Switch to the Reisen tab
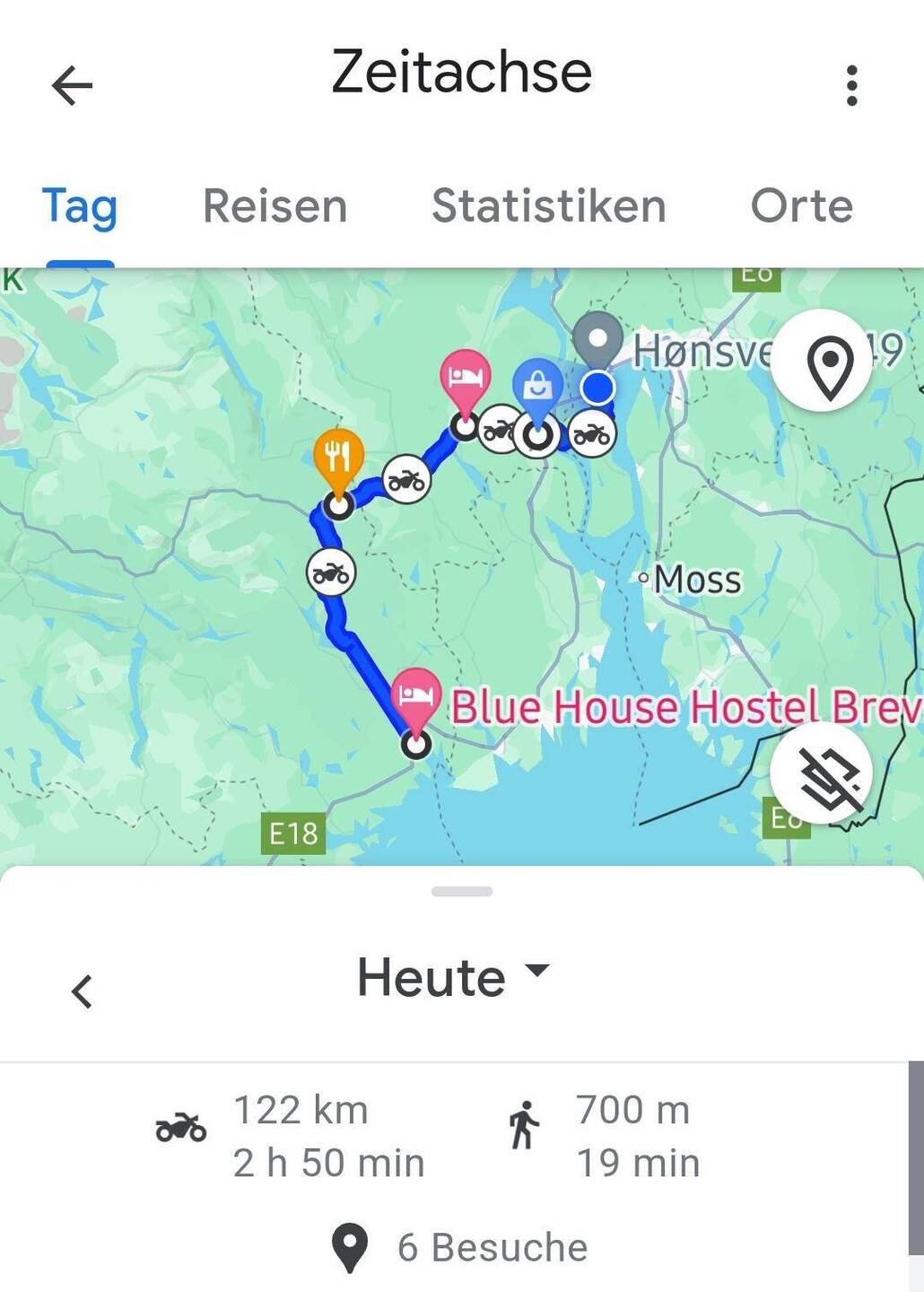Image resolution: width=924 pixels, height=1292 pixels. point(275,206)
